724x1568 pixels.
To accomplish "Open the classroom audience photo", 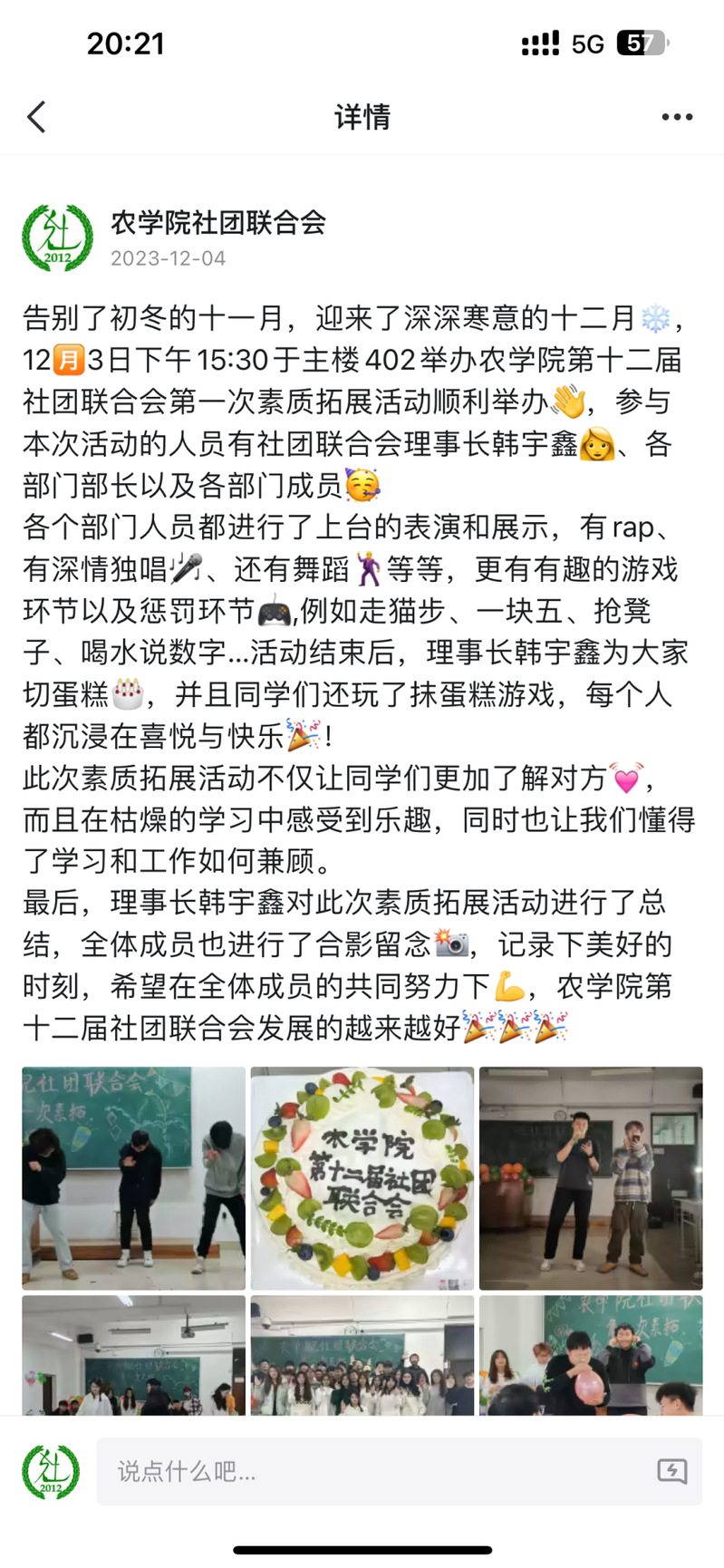I will pyautogui.click(x=133, y=1355).
